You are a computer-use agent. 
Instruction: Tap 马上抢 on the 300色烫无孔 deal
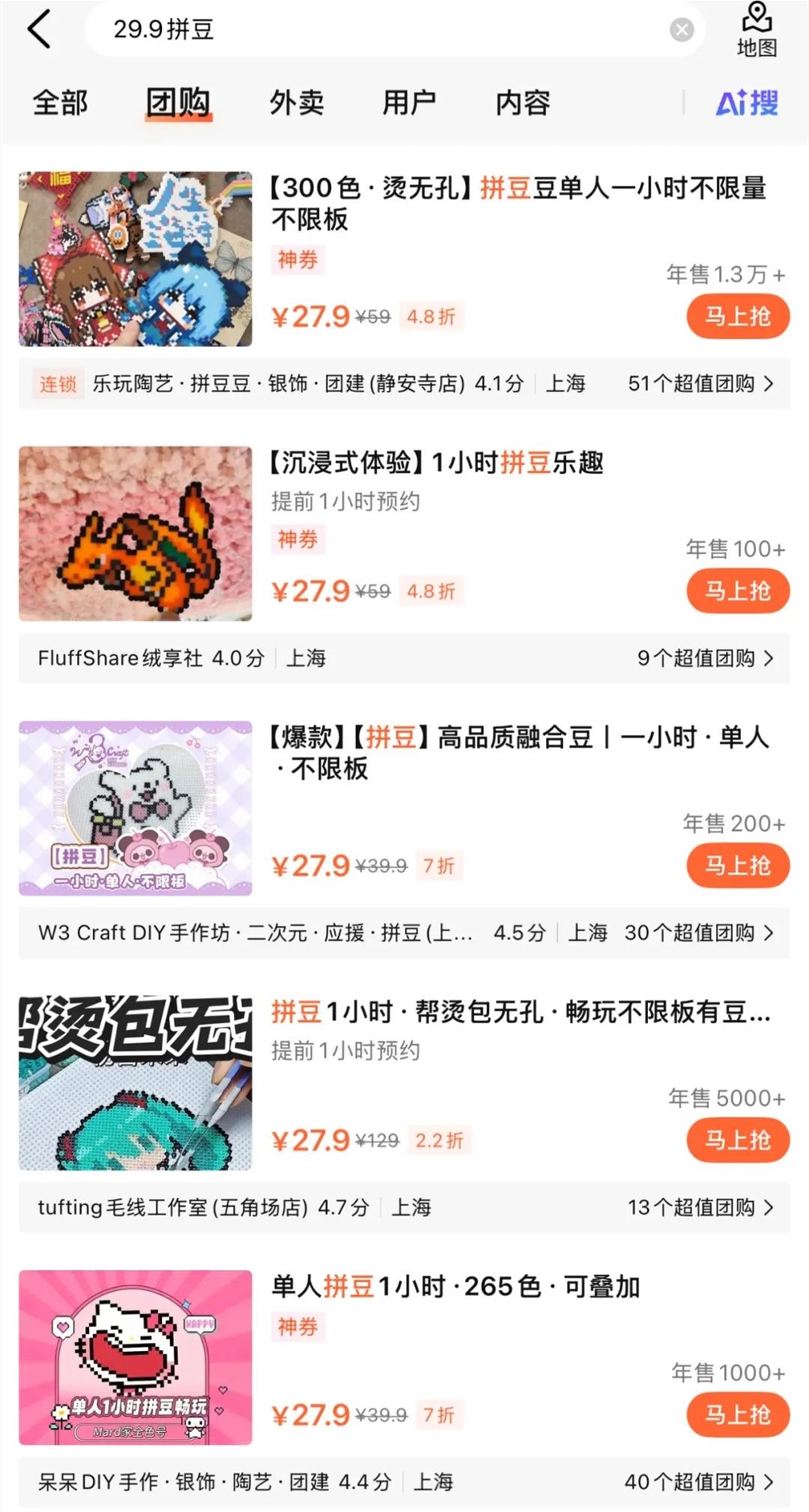click(x=737, y=316)
